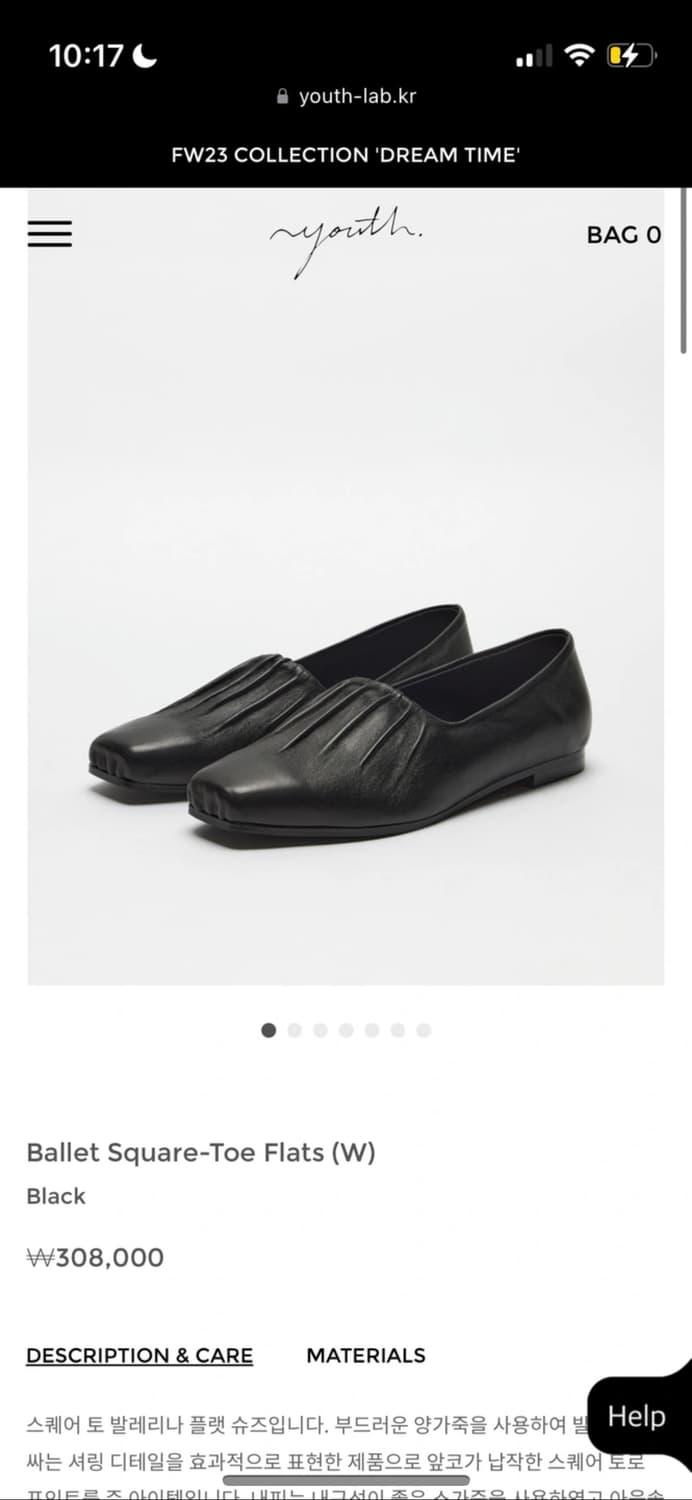
Task: Switch to the Materials tab
Action: coord(365,1356)
